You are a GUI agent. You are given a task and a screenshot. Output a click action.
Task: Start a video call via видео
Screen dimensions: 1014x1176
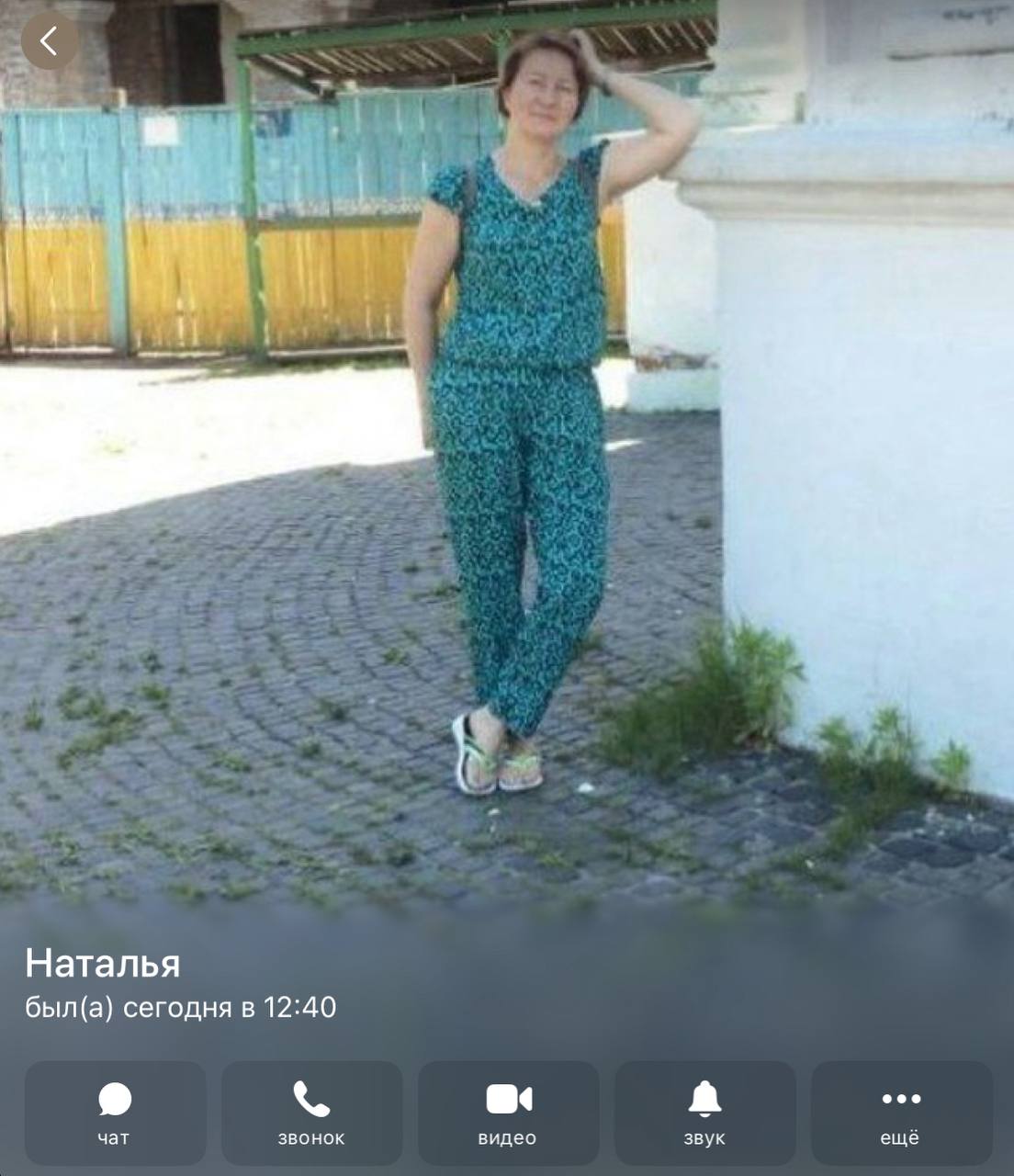coord(508,1113)
